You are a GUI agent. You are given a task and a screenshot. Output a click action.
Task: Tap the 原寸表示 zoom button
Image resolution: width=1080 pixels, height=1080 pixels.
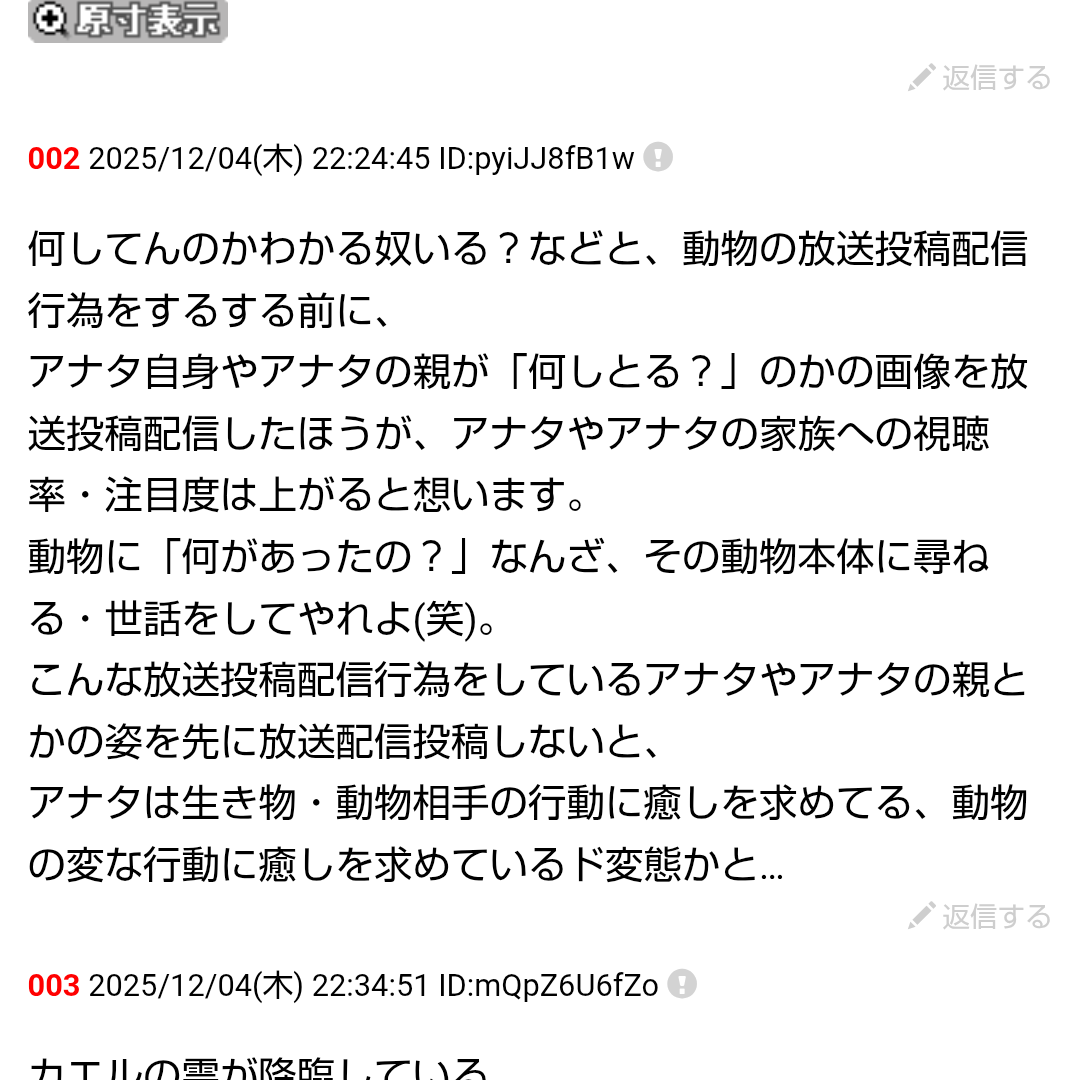128,20
